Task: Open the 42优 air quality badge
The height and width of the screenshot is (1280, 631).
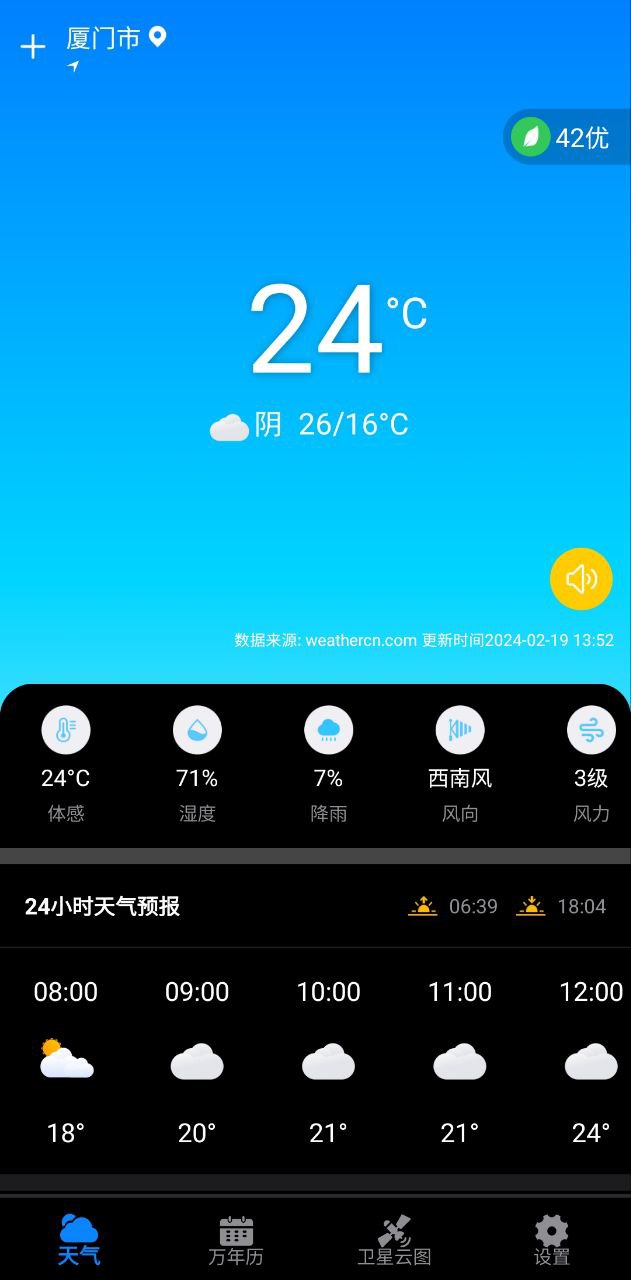Action: point(565,137)
